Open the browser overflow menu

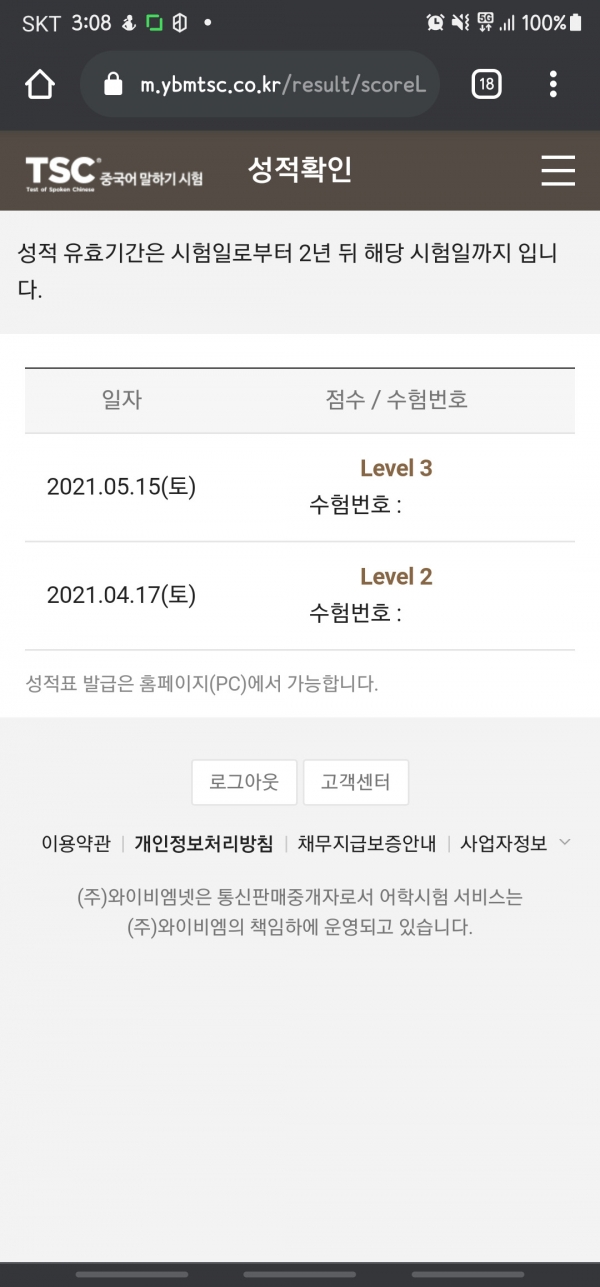coord(553,85)
